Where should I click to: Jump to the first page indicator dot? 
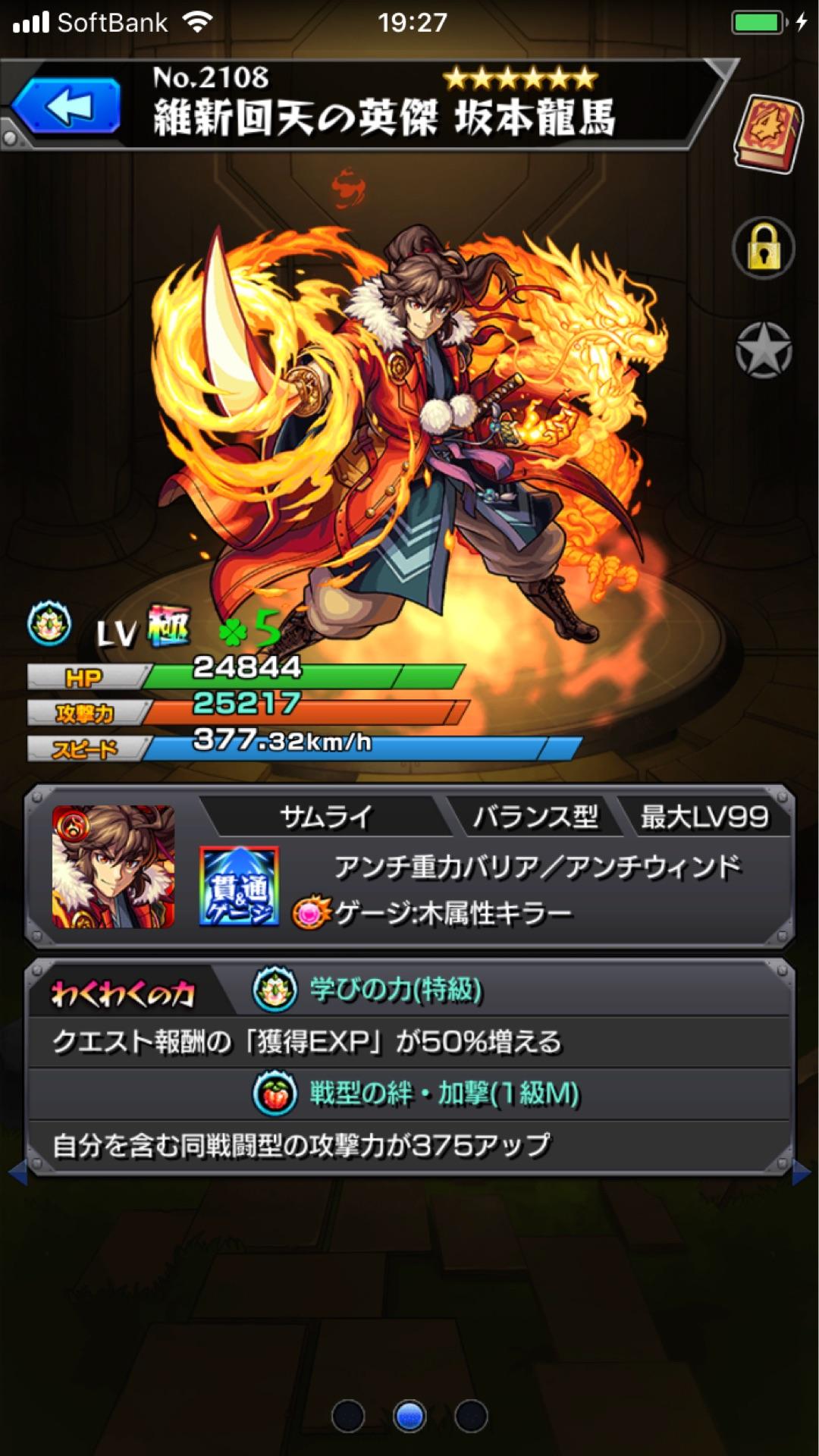coord(348,1416)
